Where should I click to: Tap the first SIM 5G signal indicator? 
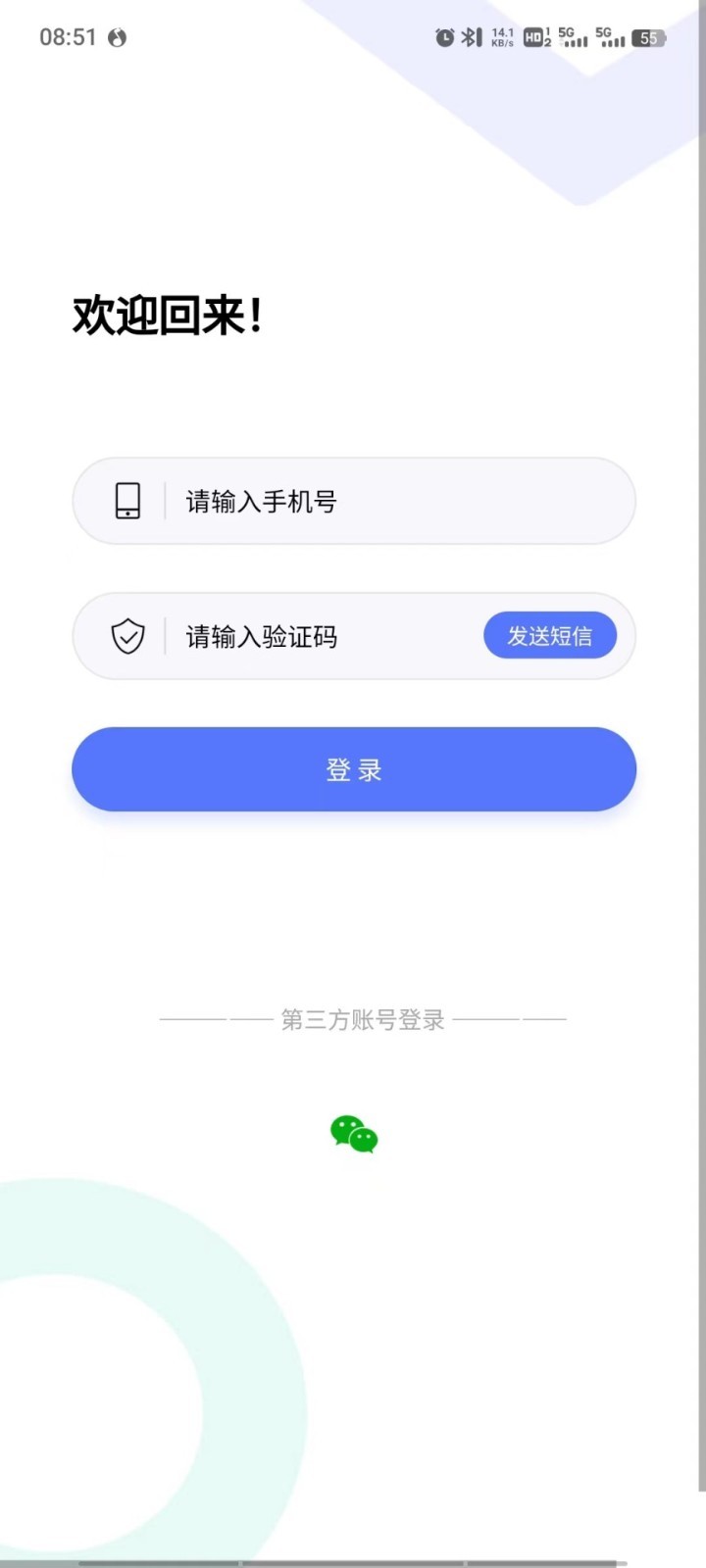click(570, 37)
